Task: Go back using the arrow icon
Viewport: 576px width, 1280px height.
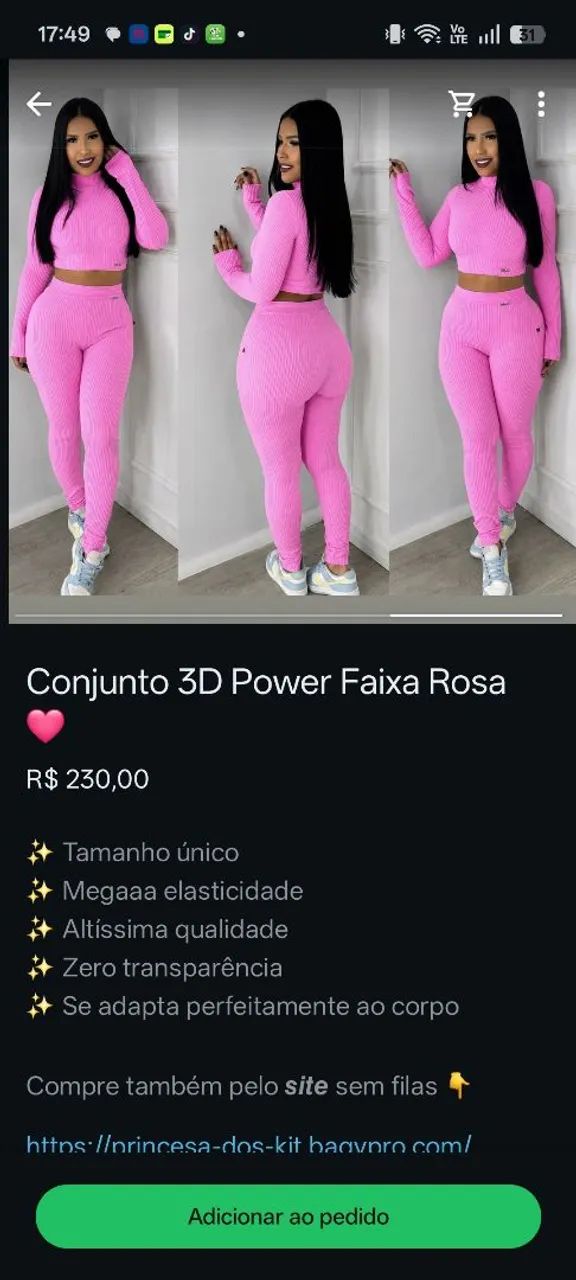Action: (x=39, y=104)
